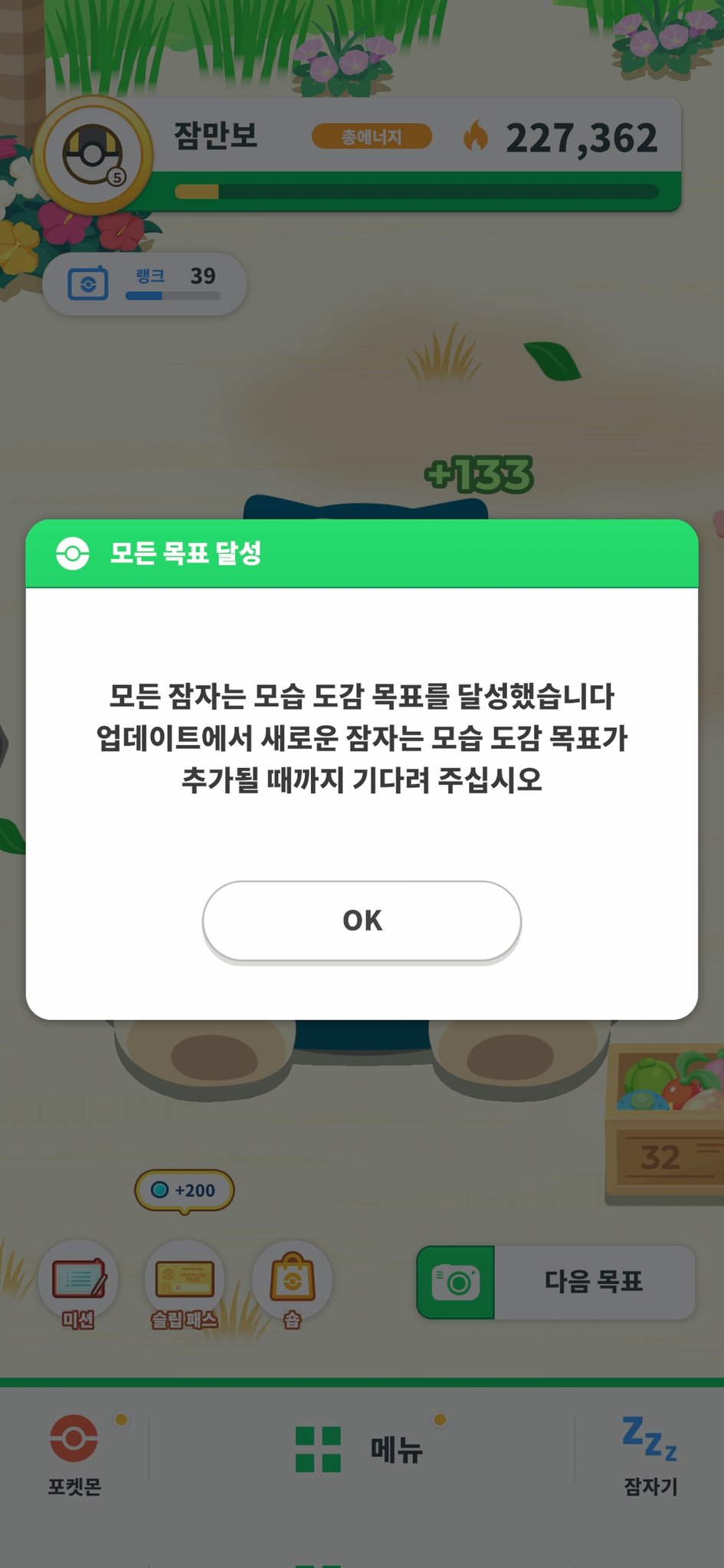This screenshot has width=724, height=1568.
Task: Open the 미션 missions icon
Action: [78, 1280]
